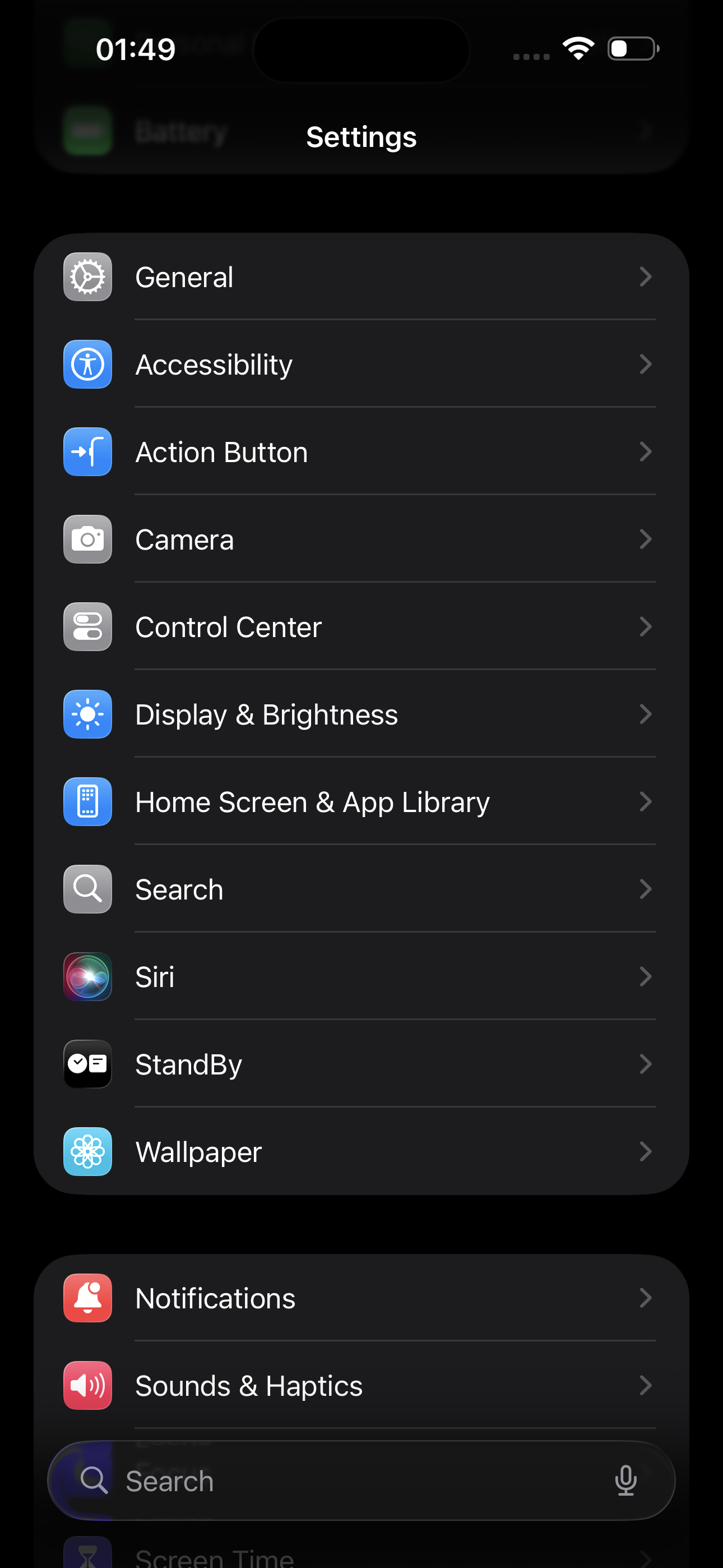723x1568 pixels.
Task: Open General settings
Action: coord(360,277)
